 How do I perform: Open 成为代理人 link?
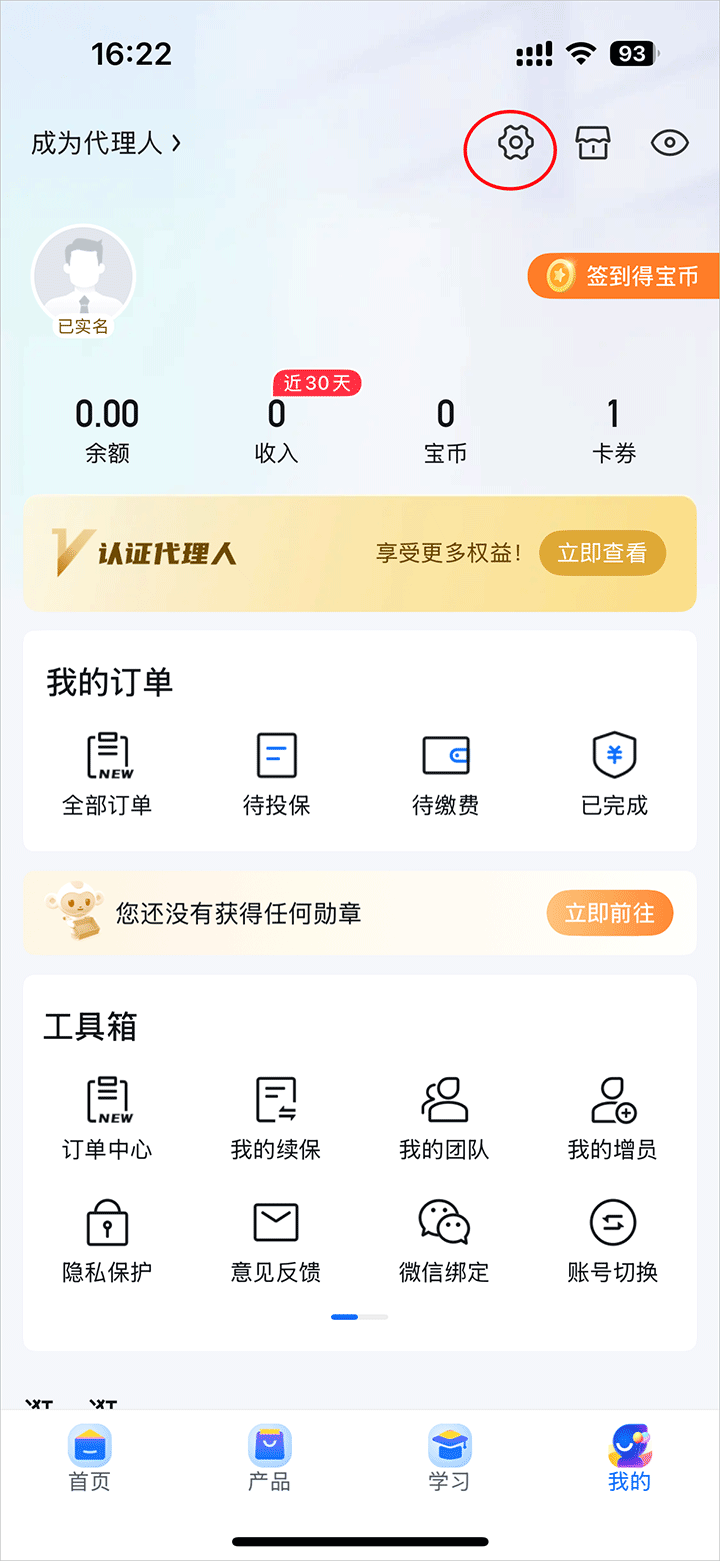[x=107, y=143]
